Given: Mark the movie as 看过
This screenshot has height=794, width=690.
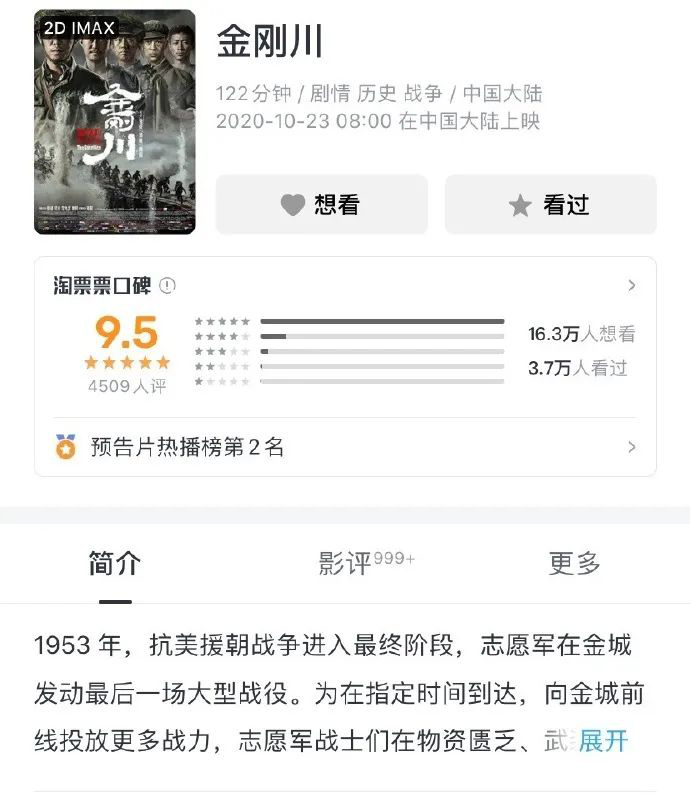Looking at the screenshot, I should coord(550,205).
